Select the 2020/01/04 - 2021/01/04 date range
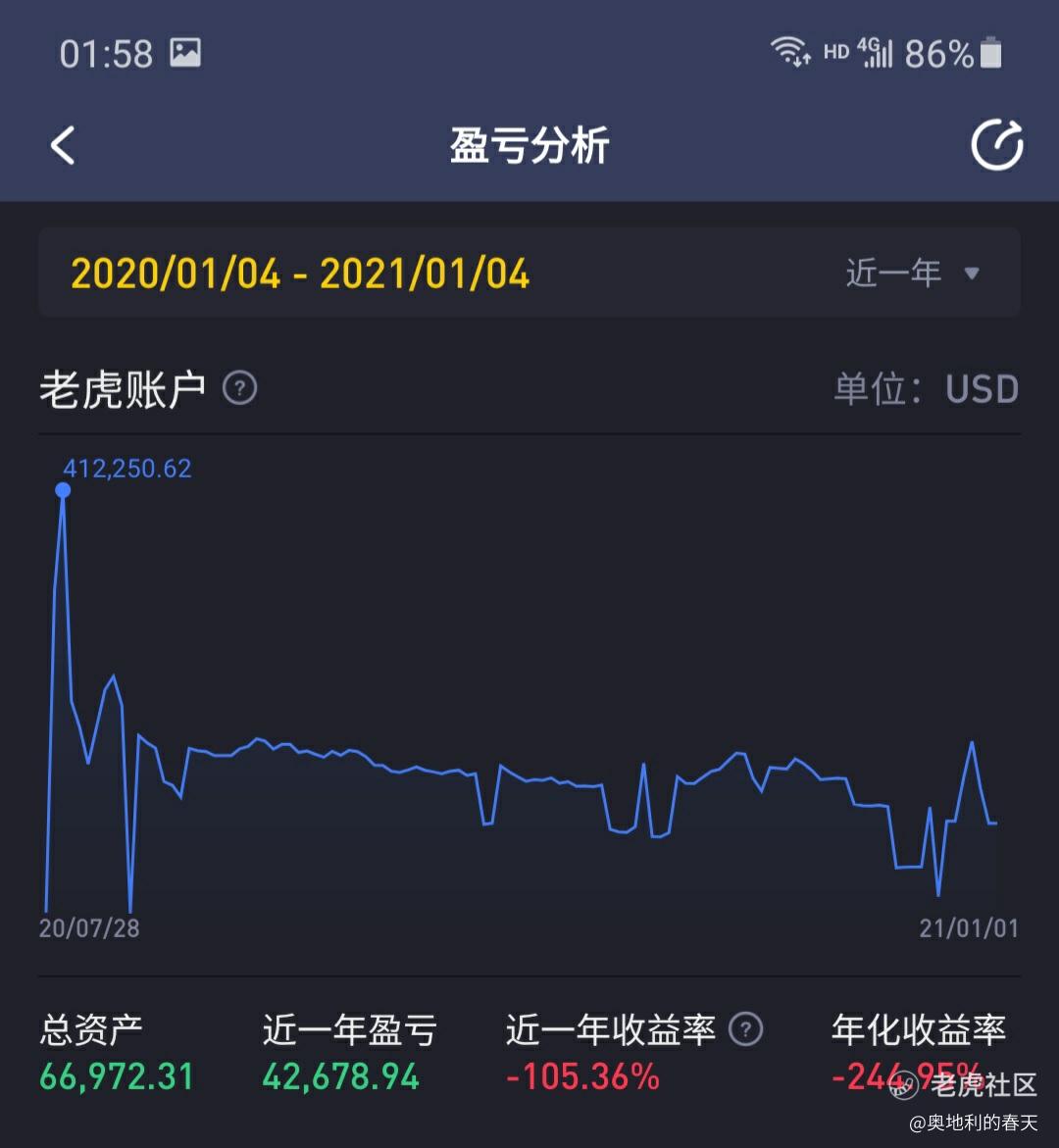The width and height of the screenshot is (1059, 1148). [300, 274]
